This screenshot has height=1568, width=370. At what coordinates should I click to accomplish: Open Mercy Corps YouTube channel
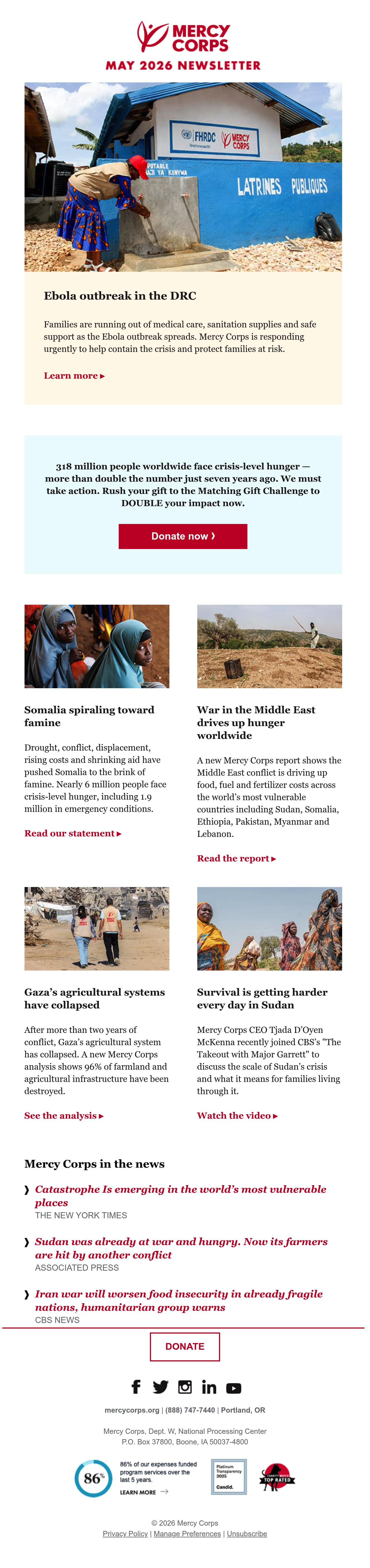tap(233, 1388)
